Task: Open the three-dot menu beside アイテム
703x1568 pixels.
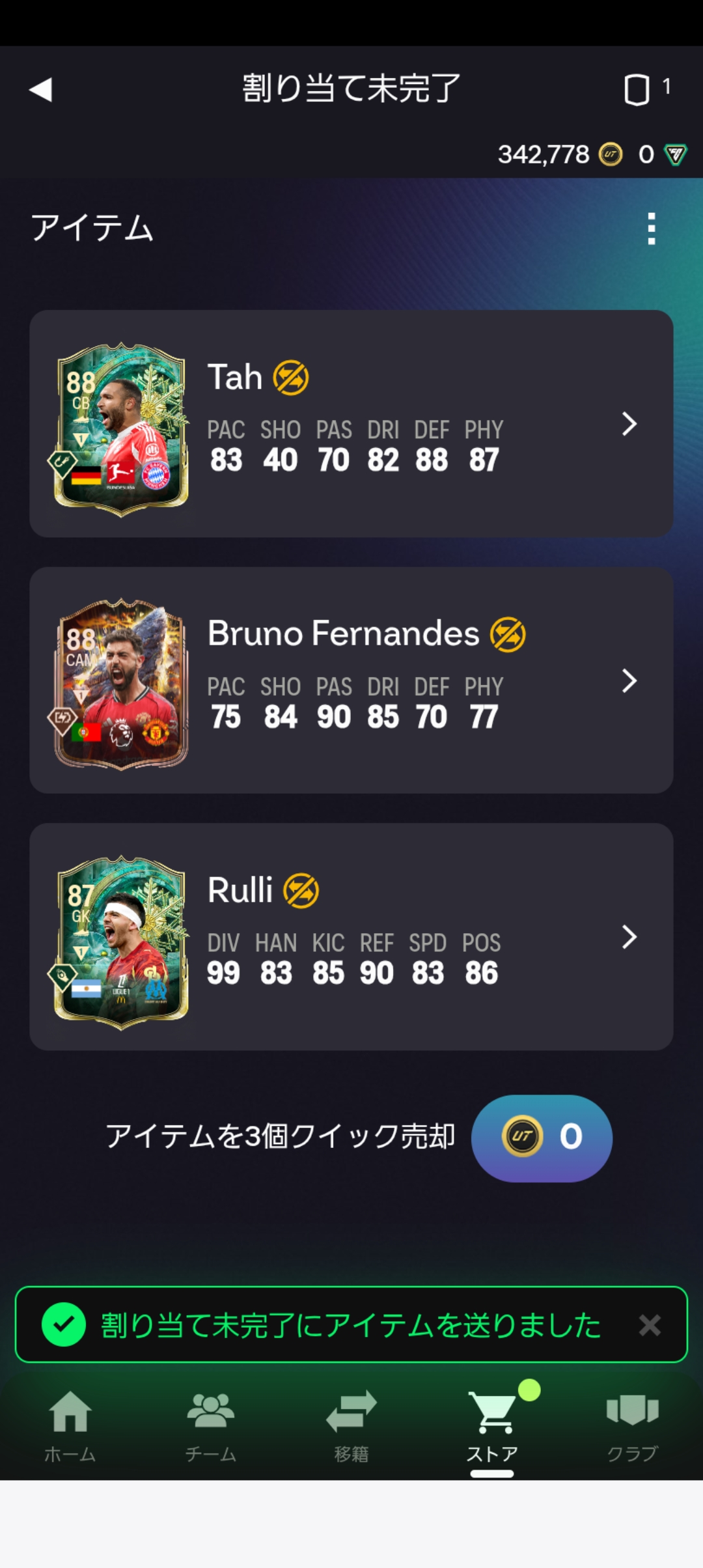Action: pos(651,229)
